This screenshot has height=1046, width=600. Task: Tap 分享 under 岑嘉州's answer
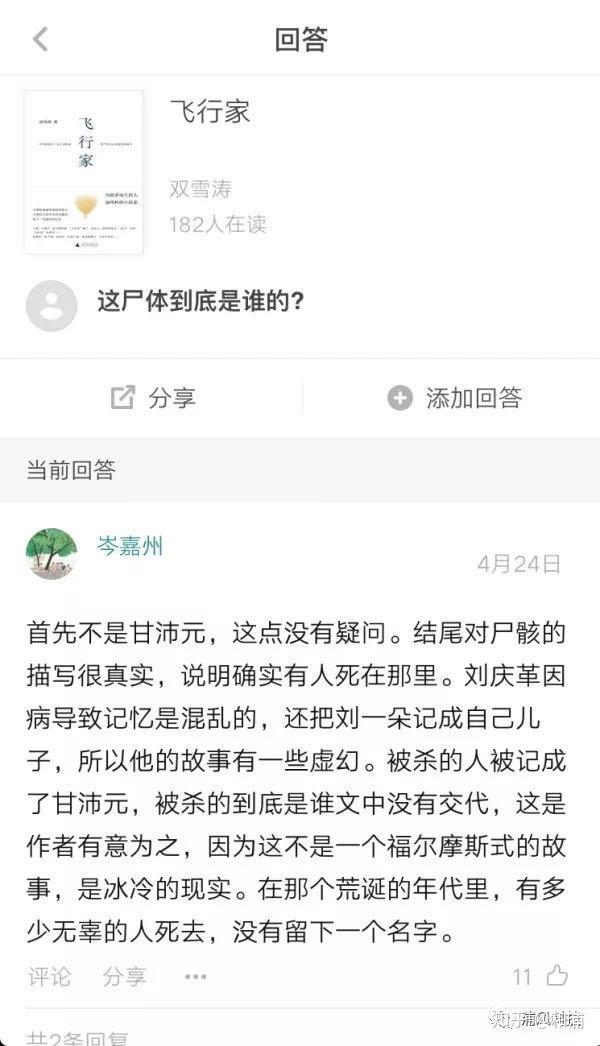tap(124, 977)
